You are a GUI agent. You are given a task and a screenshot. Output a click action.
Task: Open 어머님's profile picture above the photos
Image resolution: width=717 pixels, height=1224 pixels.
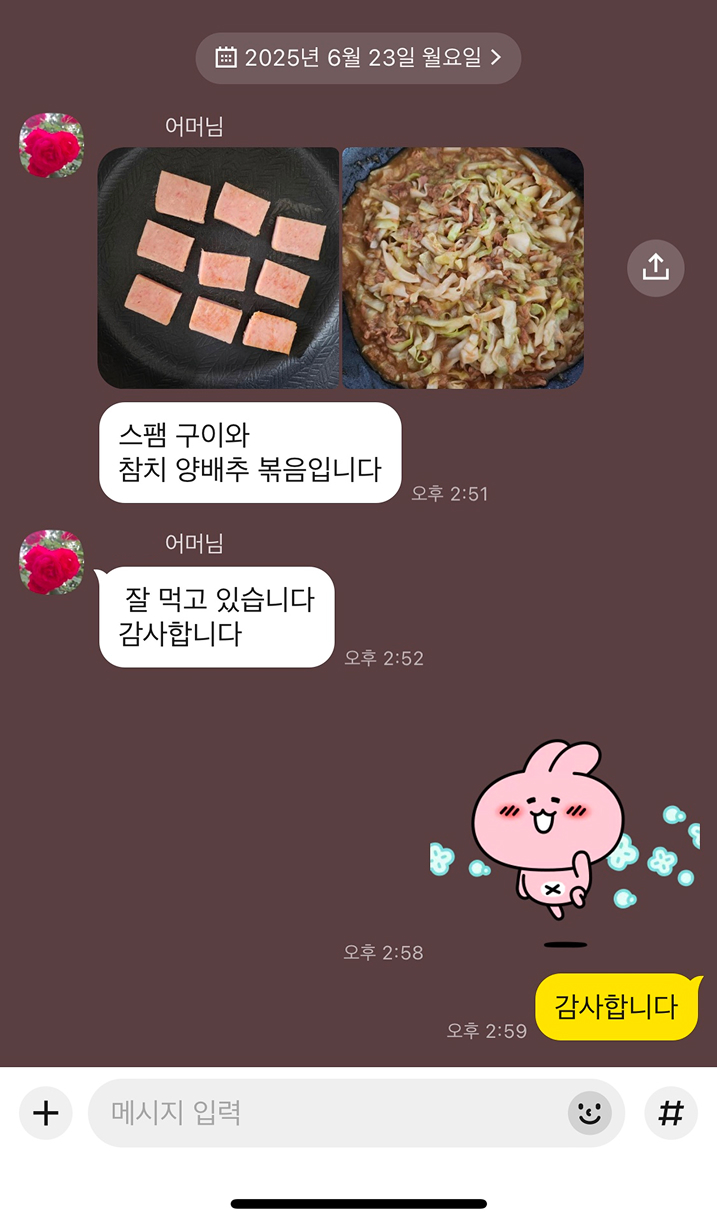[51, 146]
